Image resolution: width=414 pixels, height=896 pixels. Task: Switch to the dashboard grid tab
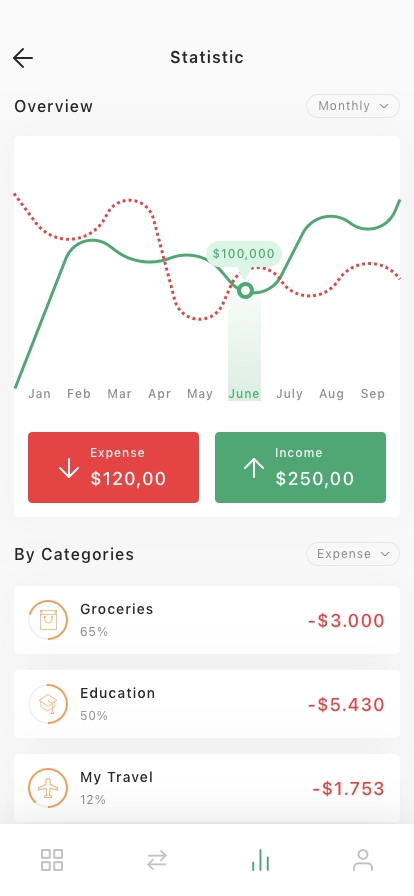pyautogui.click(x=52, y=860)
